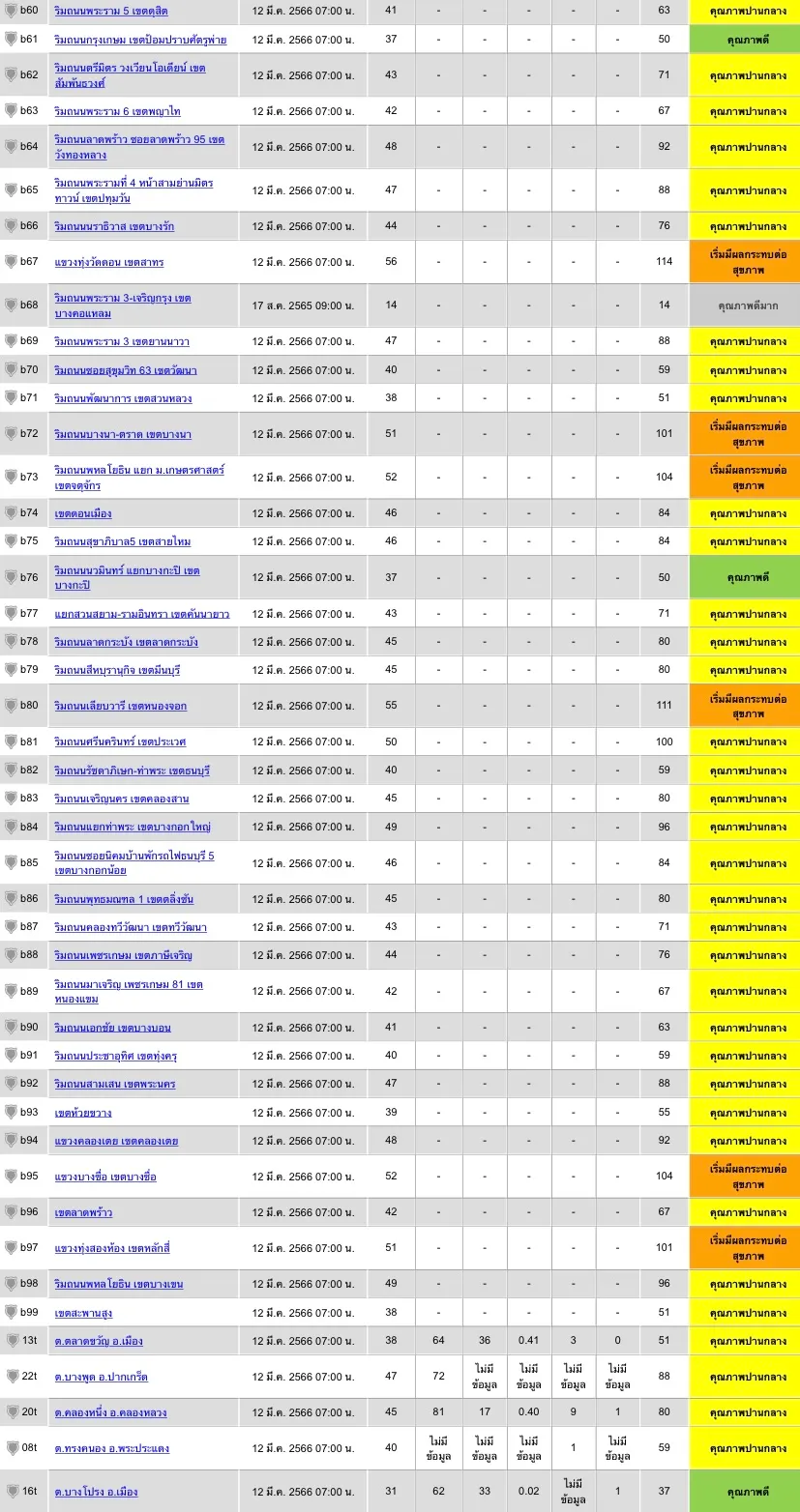Open station link เขตสะพานสูง
This screenshot has width=800, height=1512.
click(x=83, y=1313)
